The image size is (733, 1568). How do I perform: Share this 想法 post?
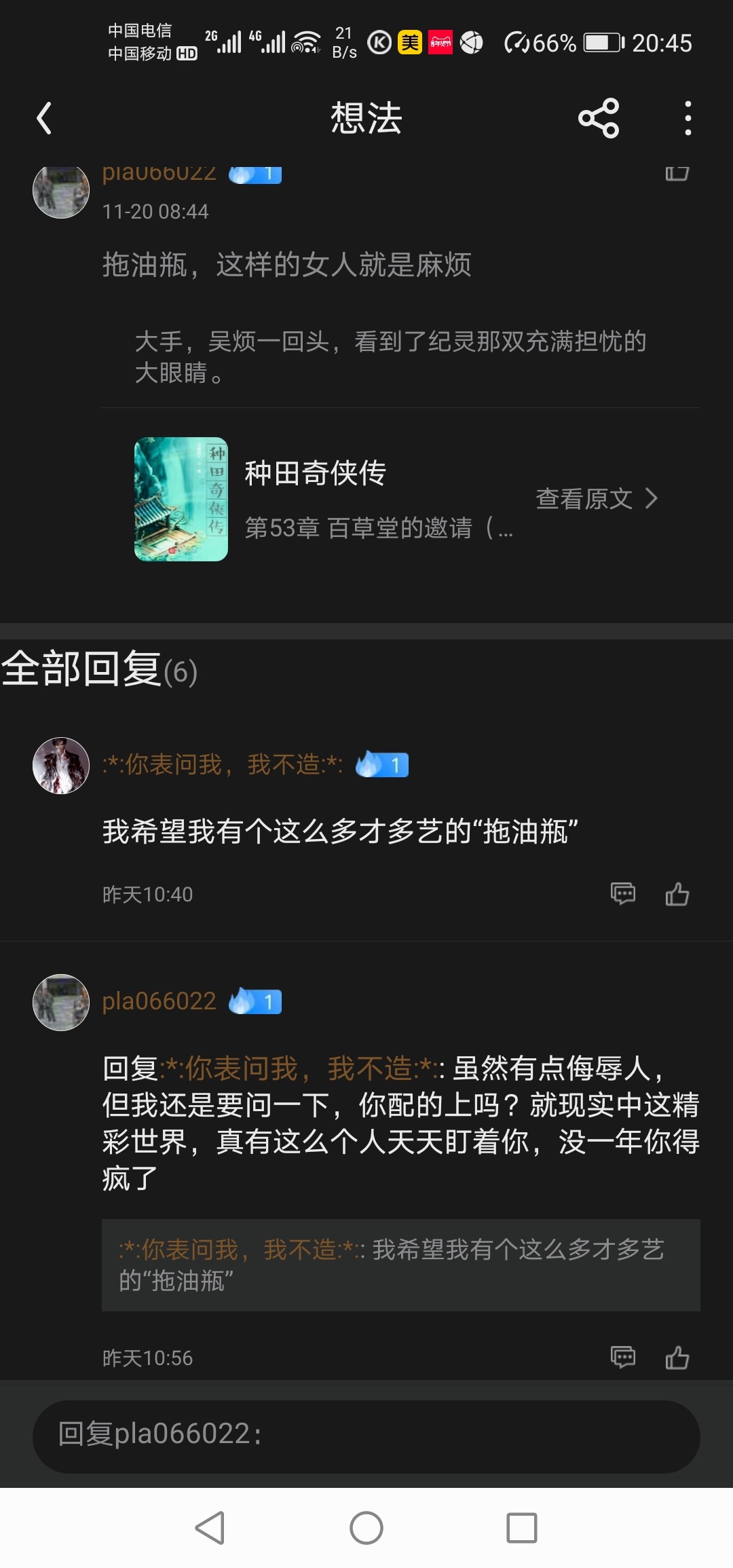click(x=599, y=118)
